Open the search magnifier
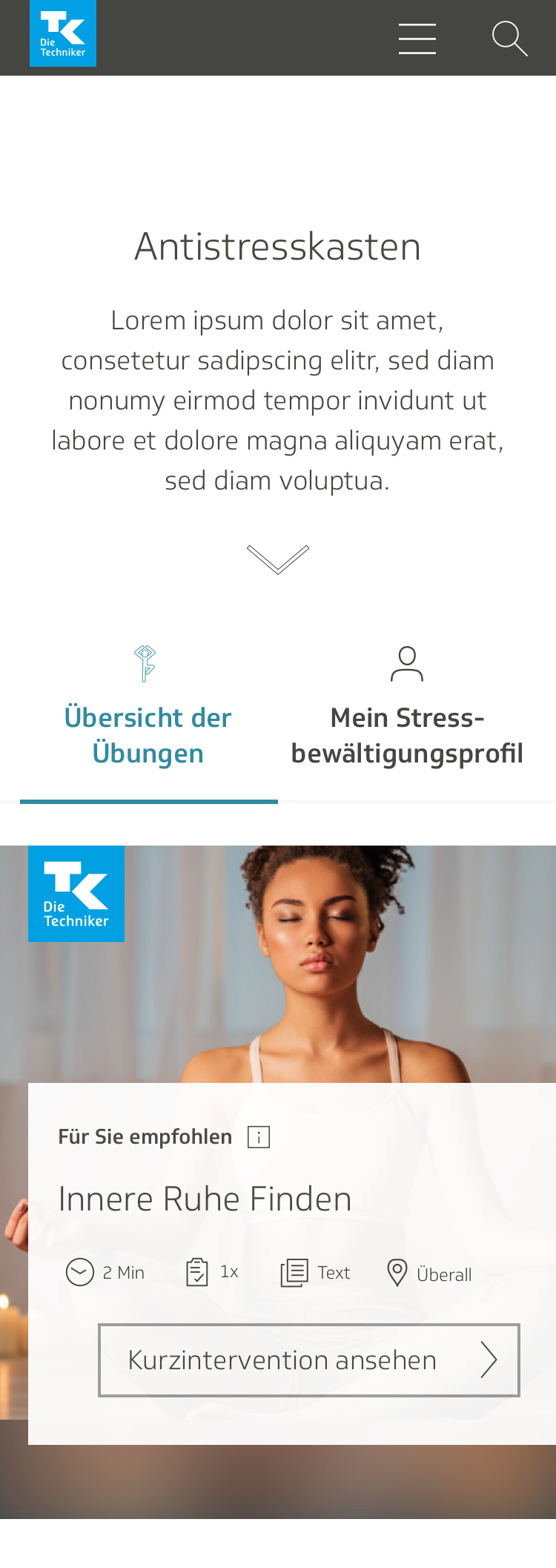The height and width of the screenshot is (1568, 556). (509, 39)
